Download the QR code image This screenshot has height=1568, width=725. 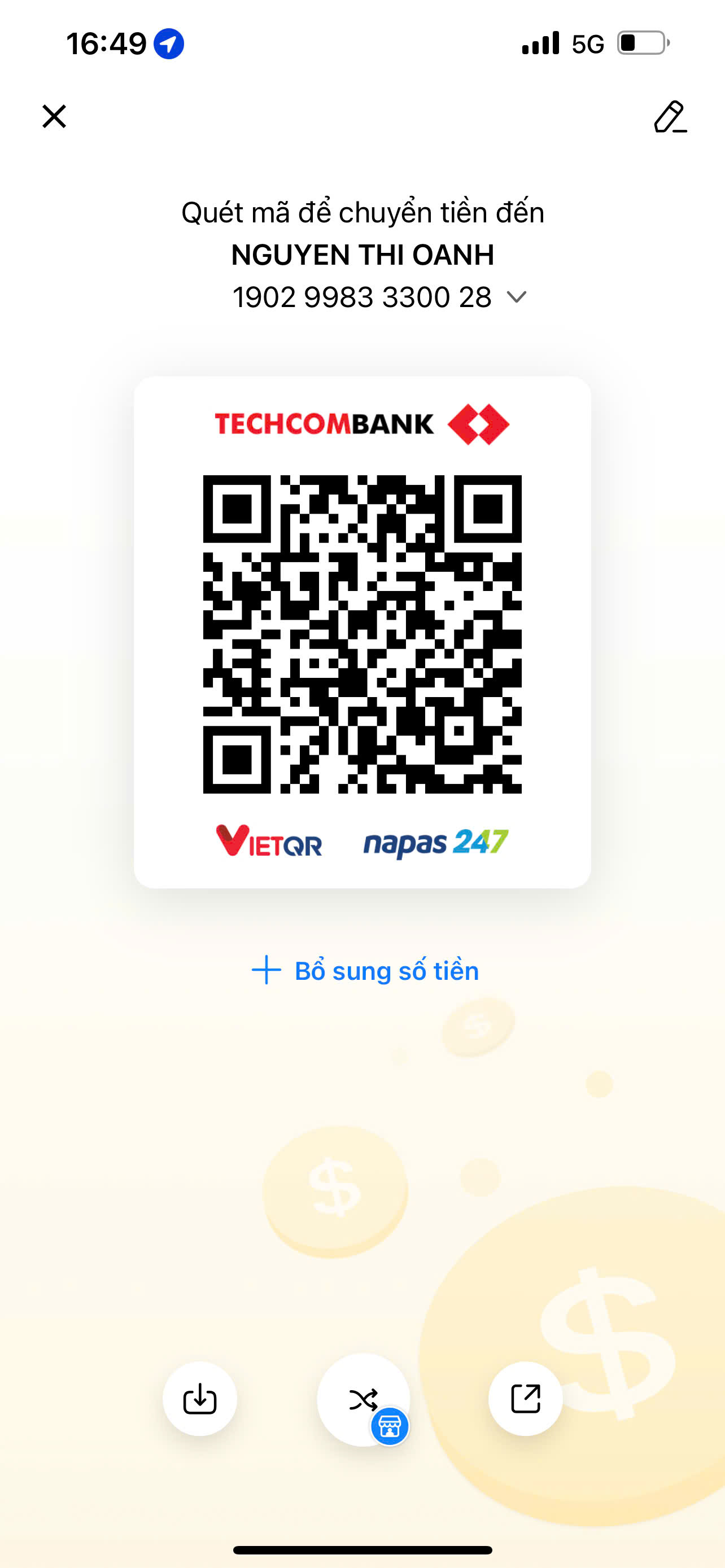coord(200,1399)
